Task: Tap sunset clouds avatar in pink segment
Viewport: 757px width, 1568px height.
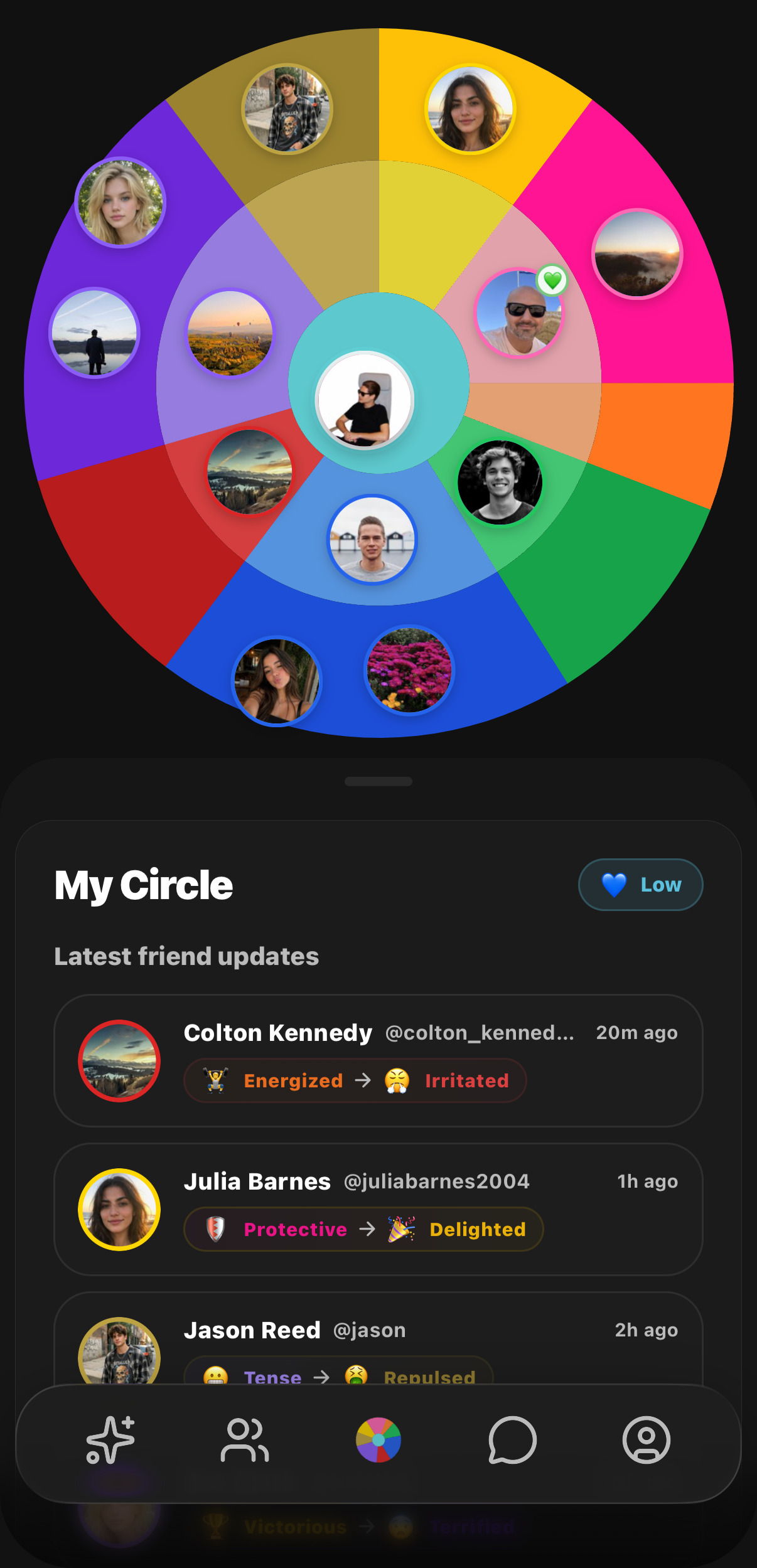Action: [637, 253]
